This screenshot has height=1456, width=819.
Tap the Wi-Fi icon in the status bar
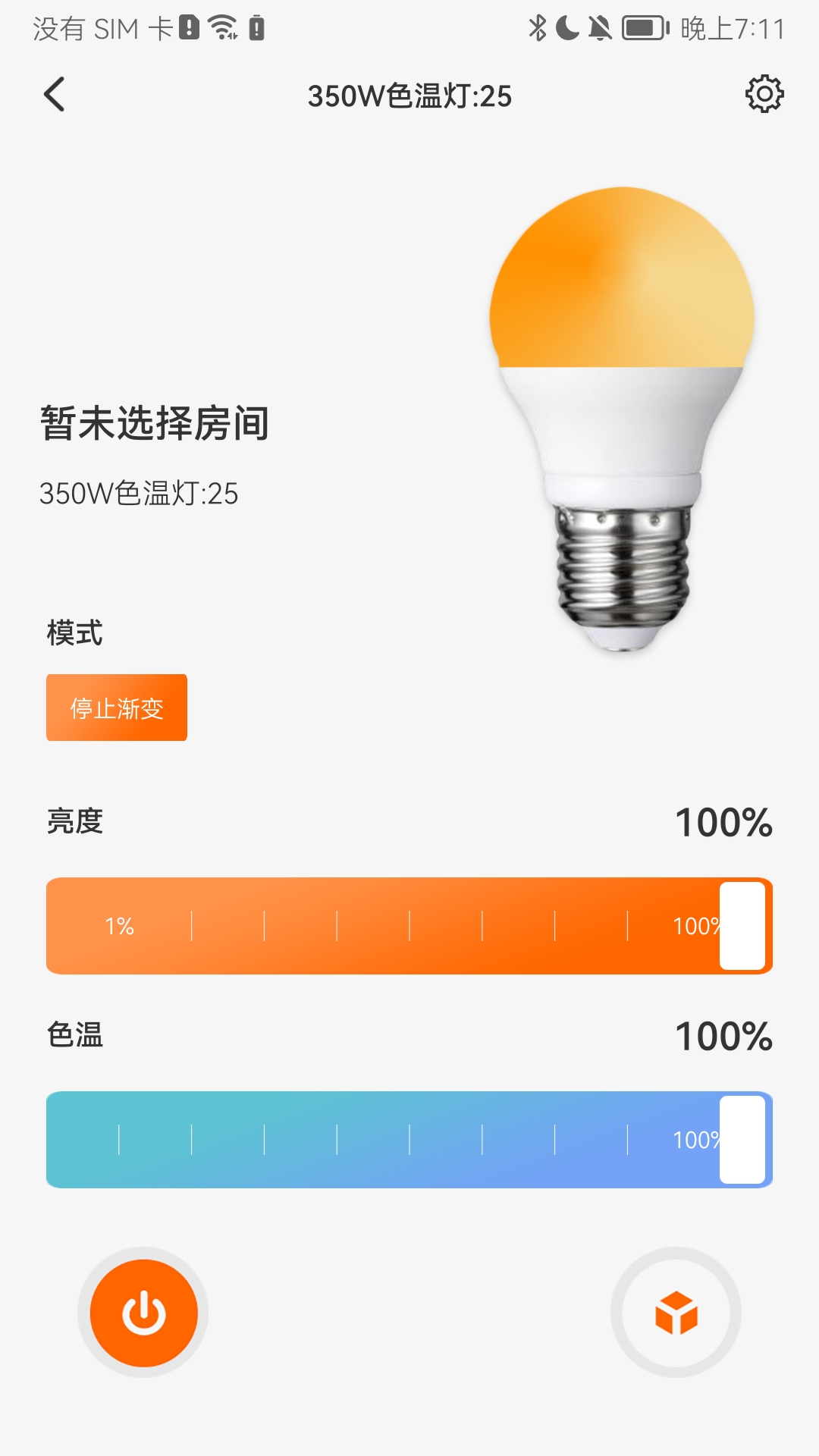(x=224, y=28)
